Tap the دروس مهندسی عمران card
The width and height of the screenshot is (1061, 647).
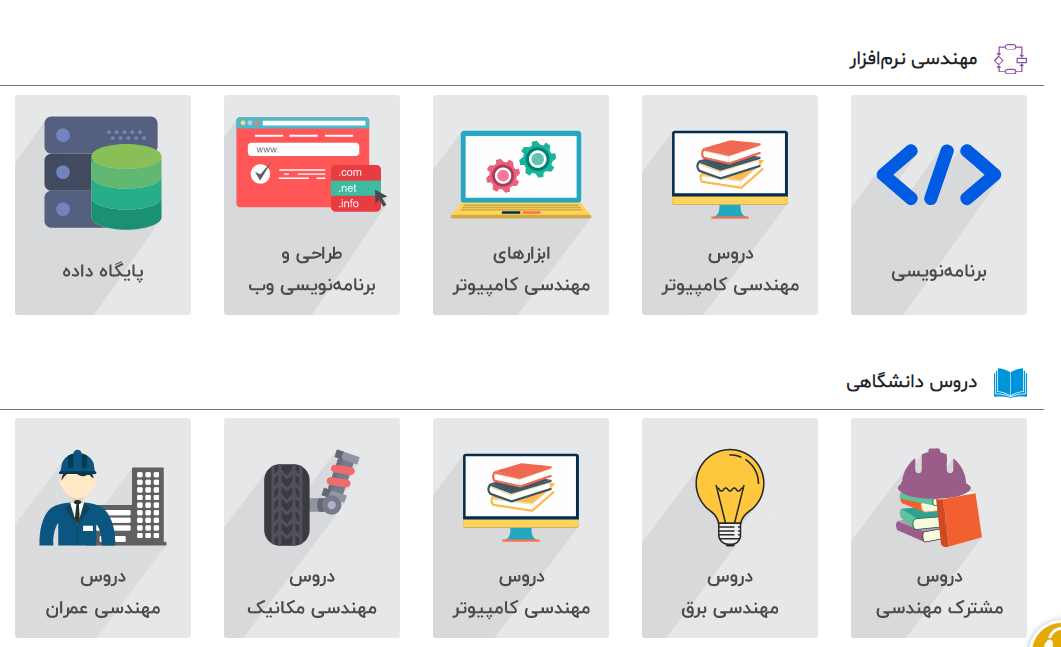pyautogui.click(x=103, y=528)
